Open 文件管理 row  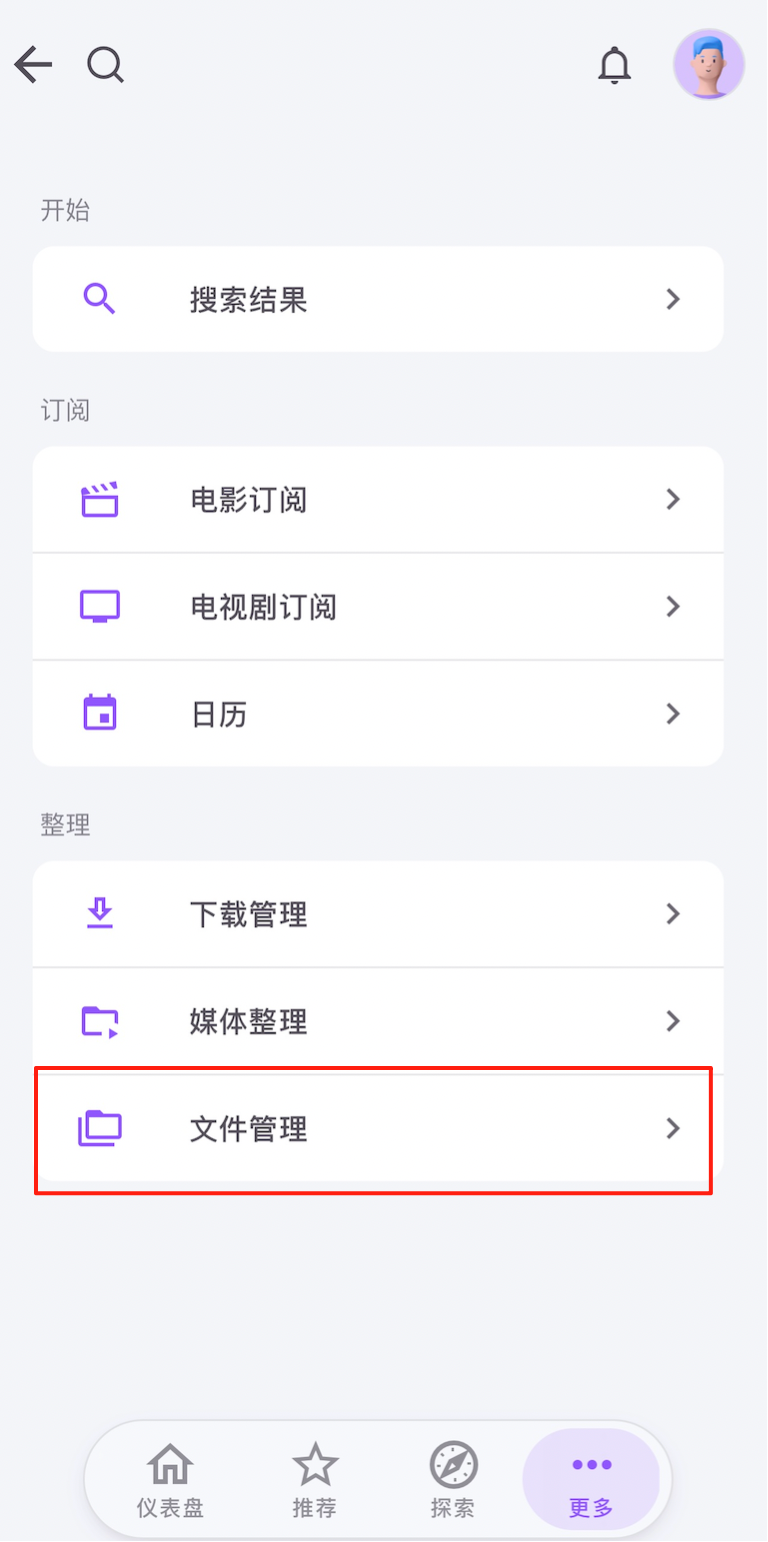tap(378, 1128)
